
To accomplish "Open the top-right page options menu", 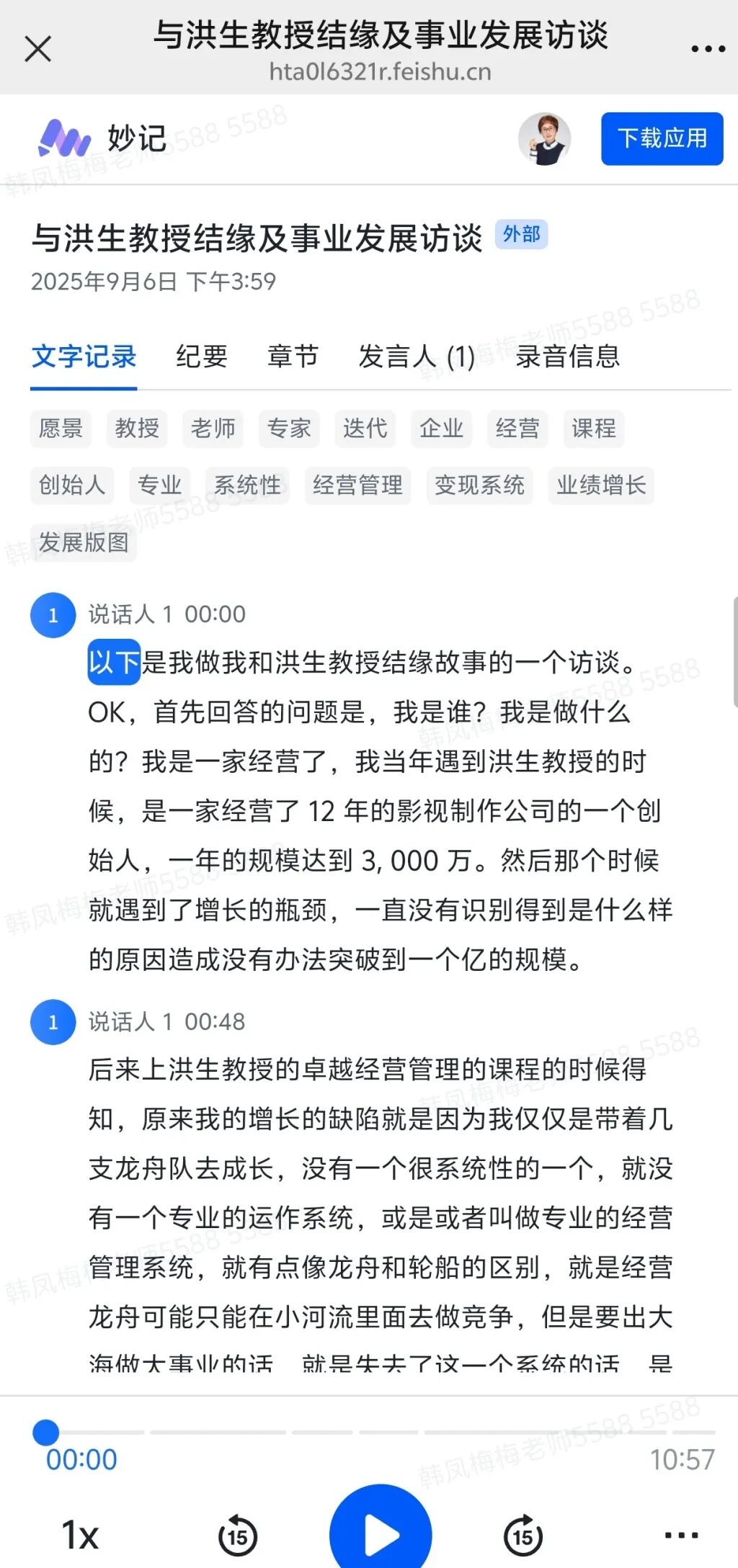I will click(703, 47).
